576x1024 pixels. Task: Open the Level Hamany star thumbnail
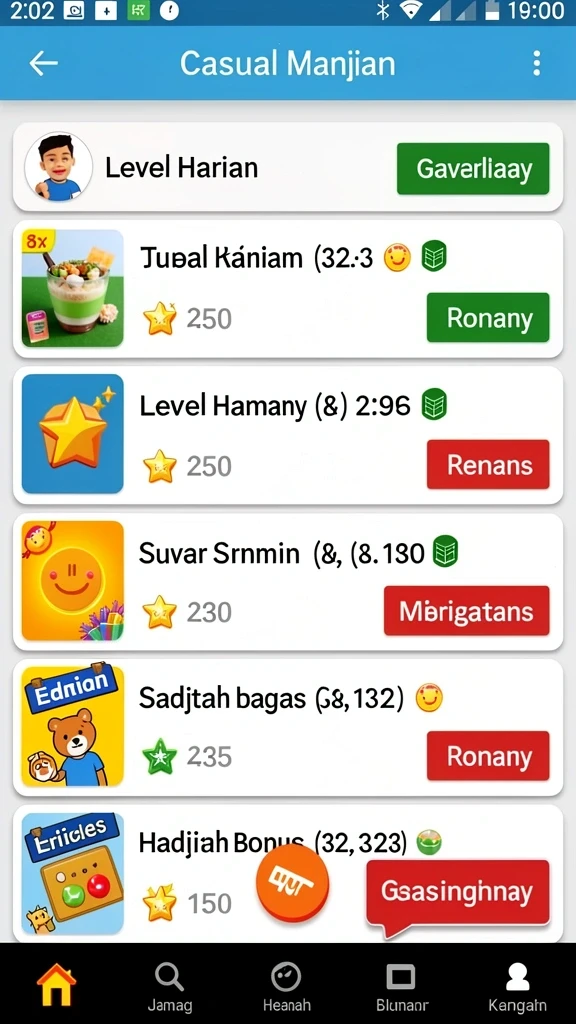[x=72, y=434]
